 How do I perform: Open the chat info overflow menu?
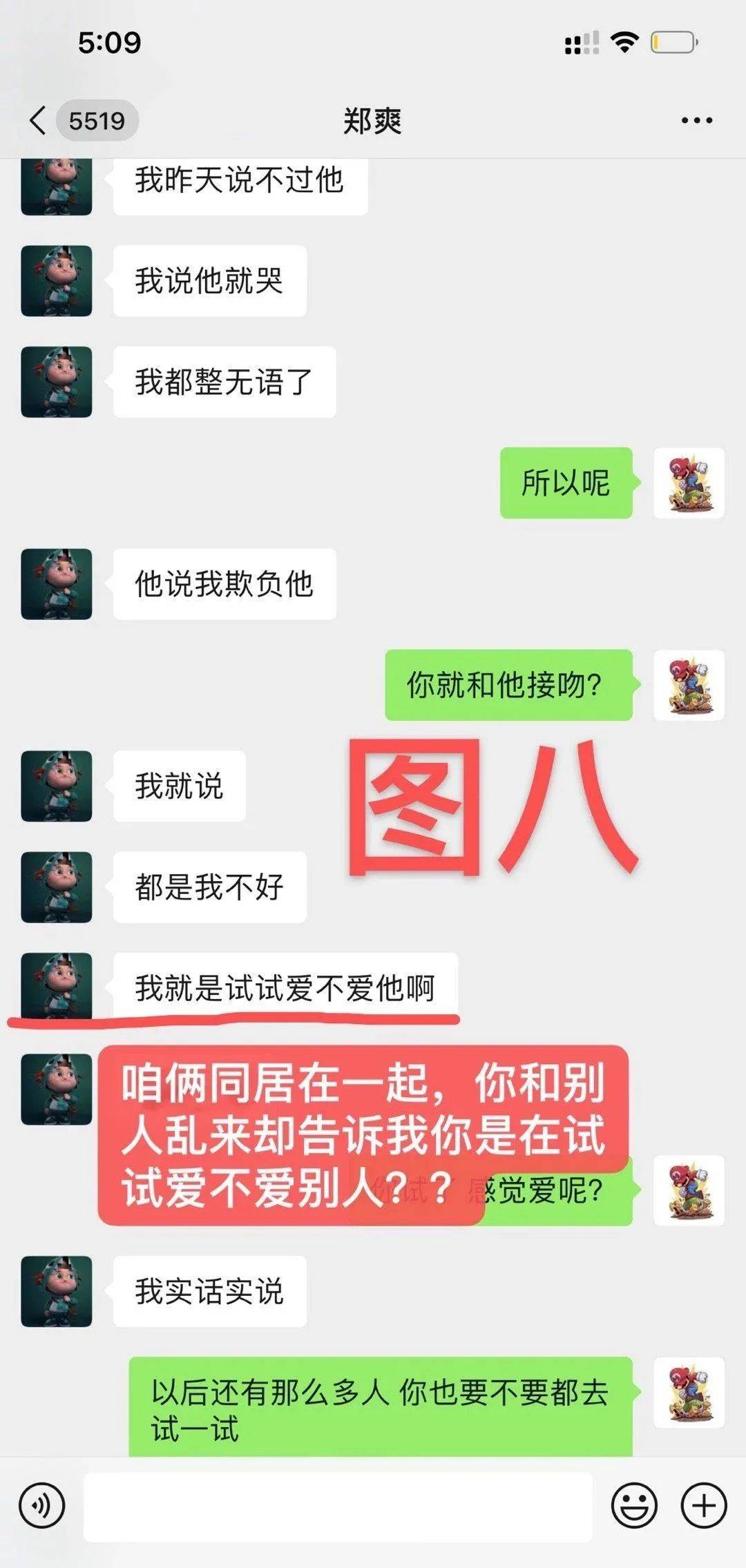point(696,121)
